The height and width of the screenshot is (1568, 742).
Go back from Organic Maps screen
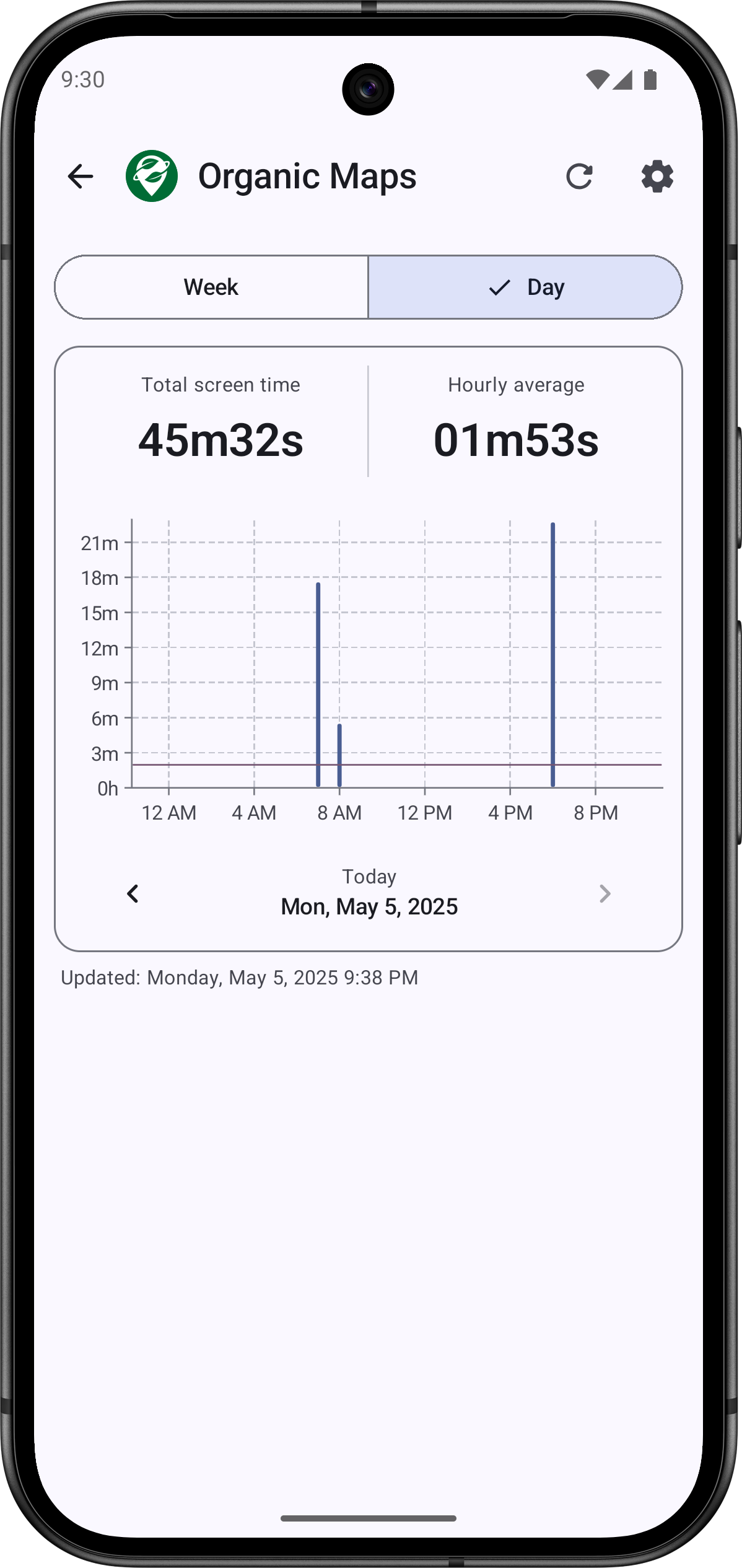(x=81, y=177)
